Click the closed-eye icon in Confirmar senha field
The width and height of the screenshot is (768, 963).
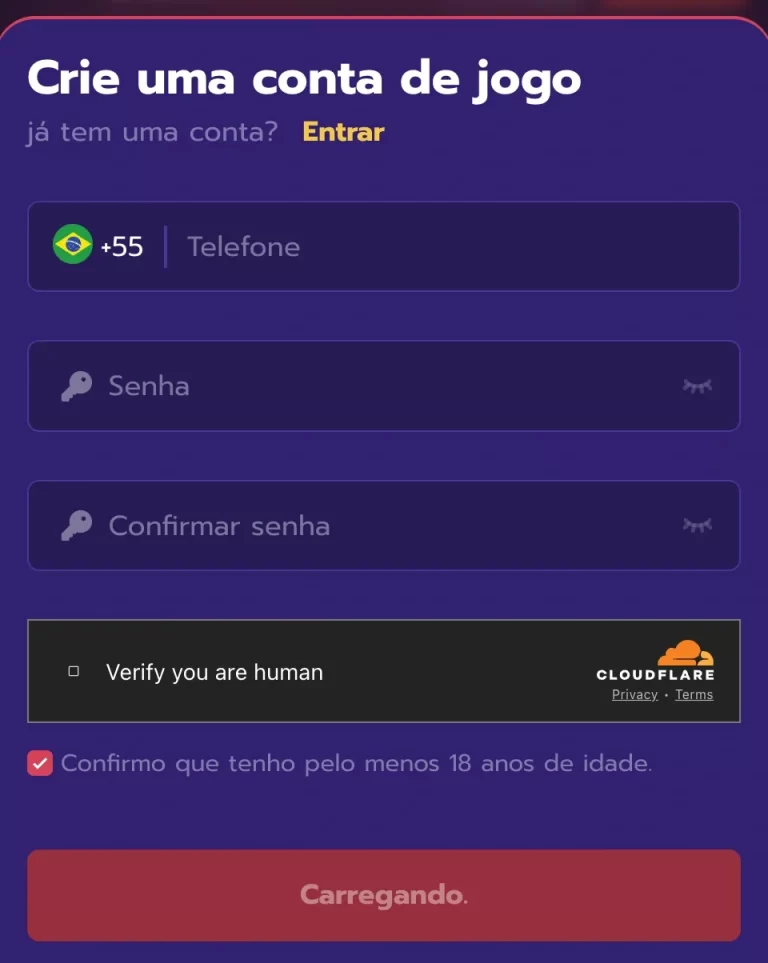(x=697, y=526)
